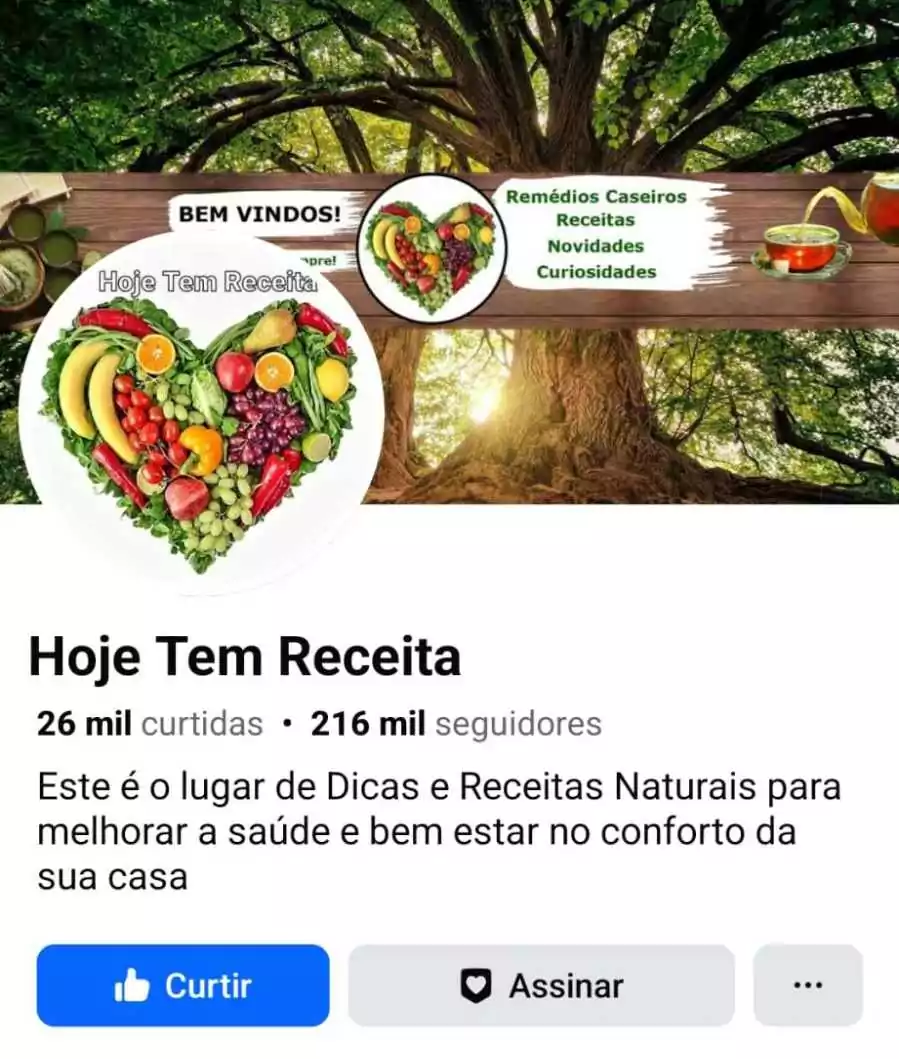The width and height of the screenshot is (899, 1059).
Task: Click the Novidades label on the cover
Action: [597, 246]
